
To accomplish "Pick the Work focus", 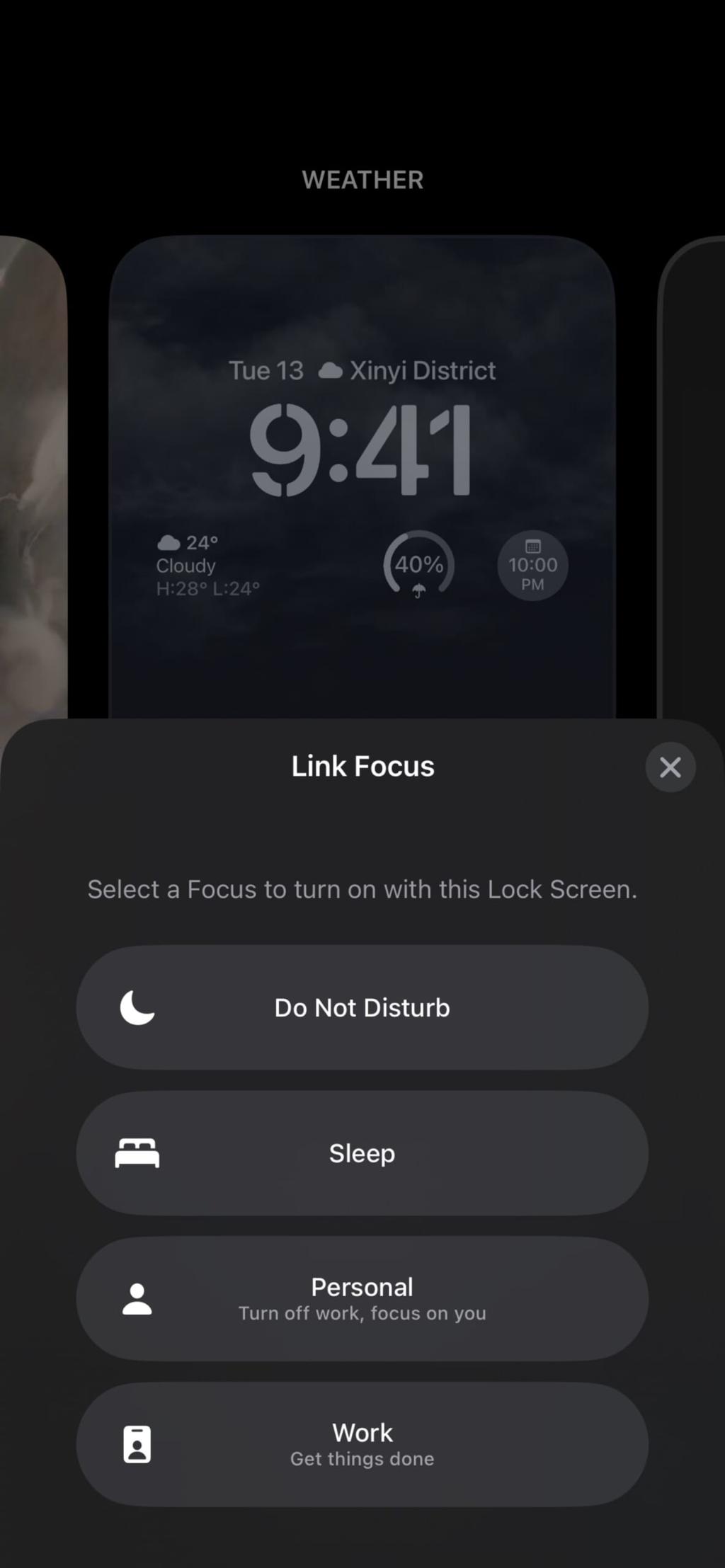I will 362,1444.
